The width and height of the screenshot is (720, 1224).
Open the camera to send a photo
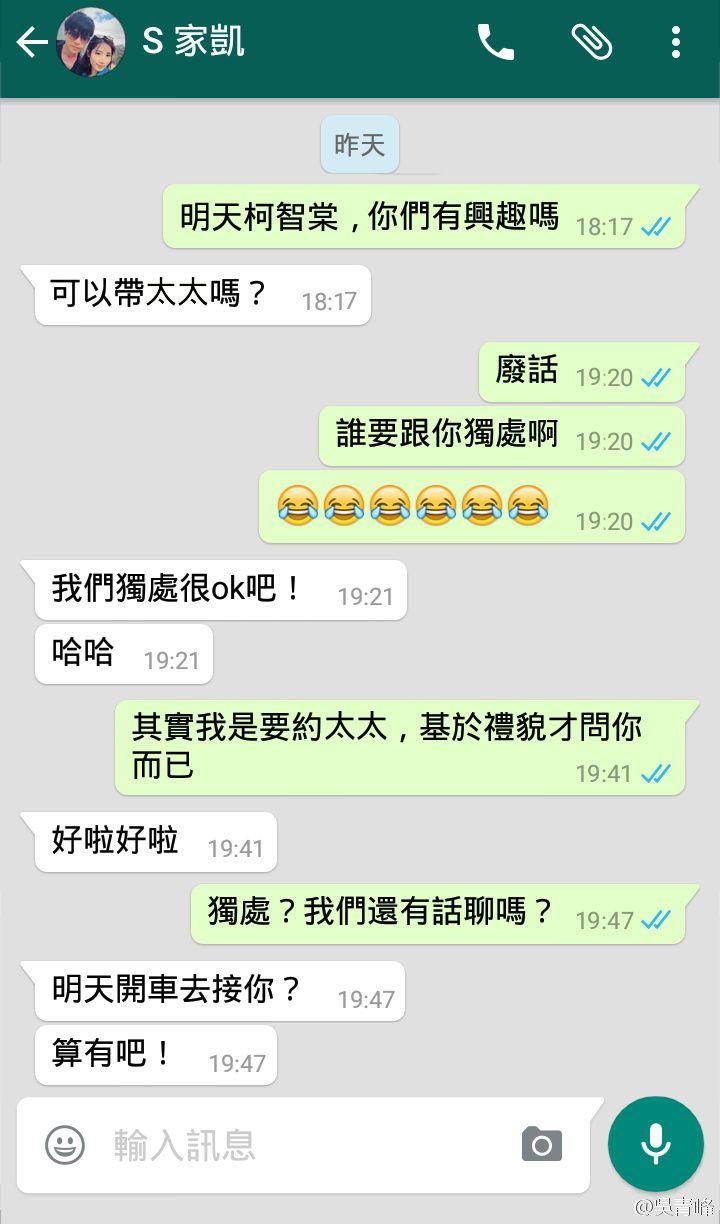coord(542,1145)
